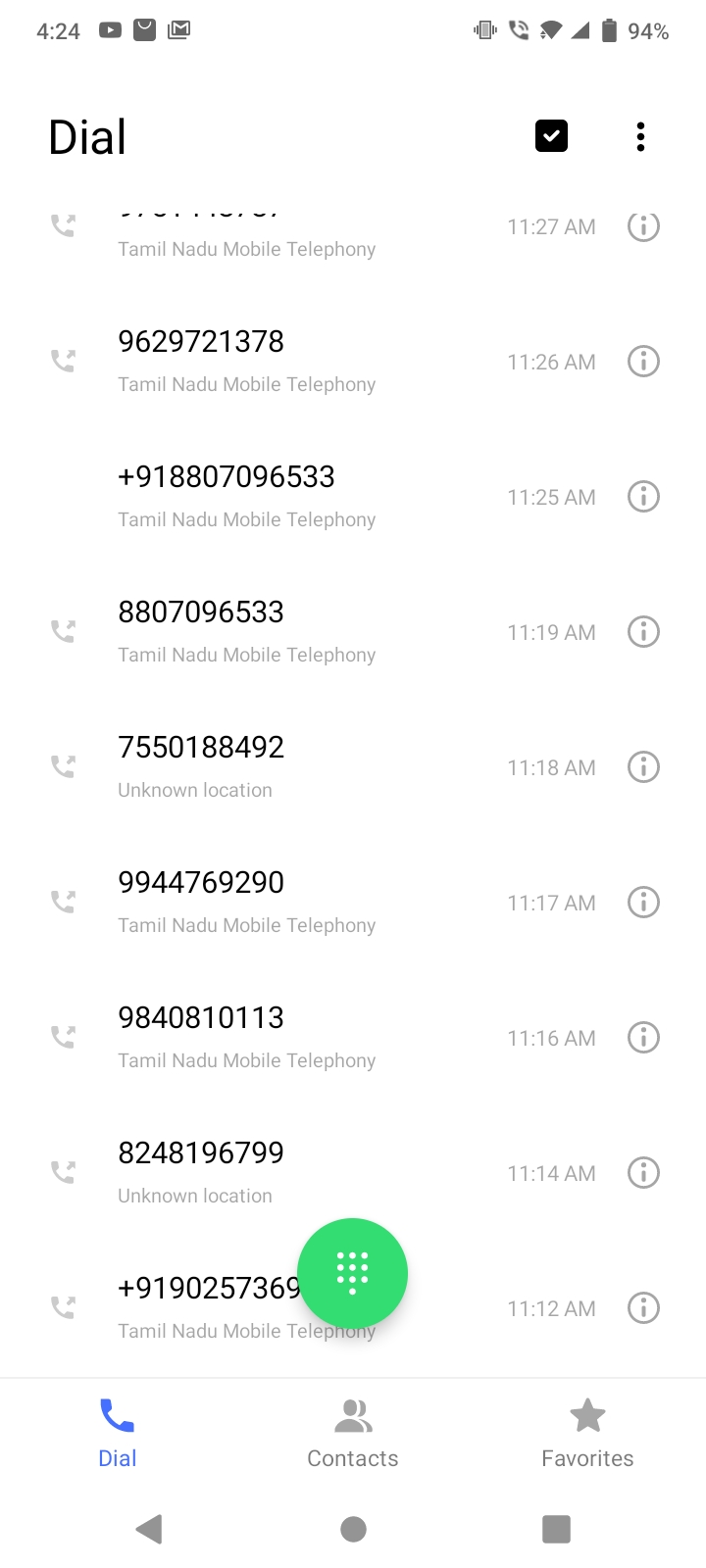Tap the select-all checkbox icon in header
706x1568 pixels.
[551, 136]
